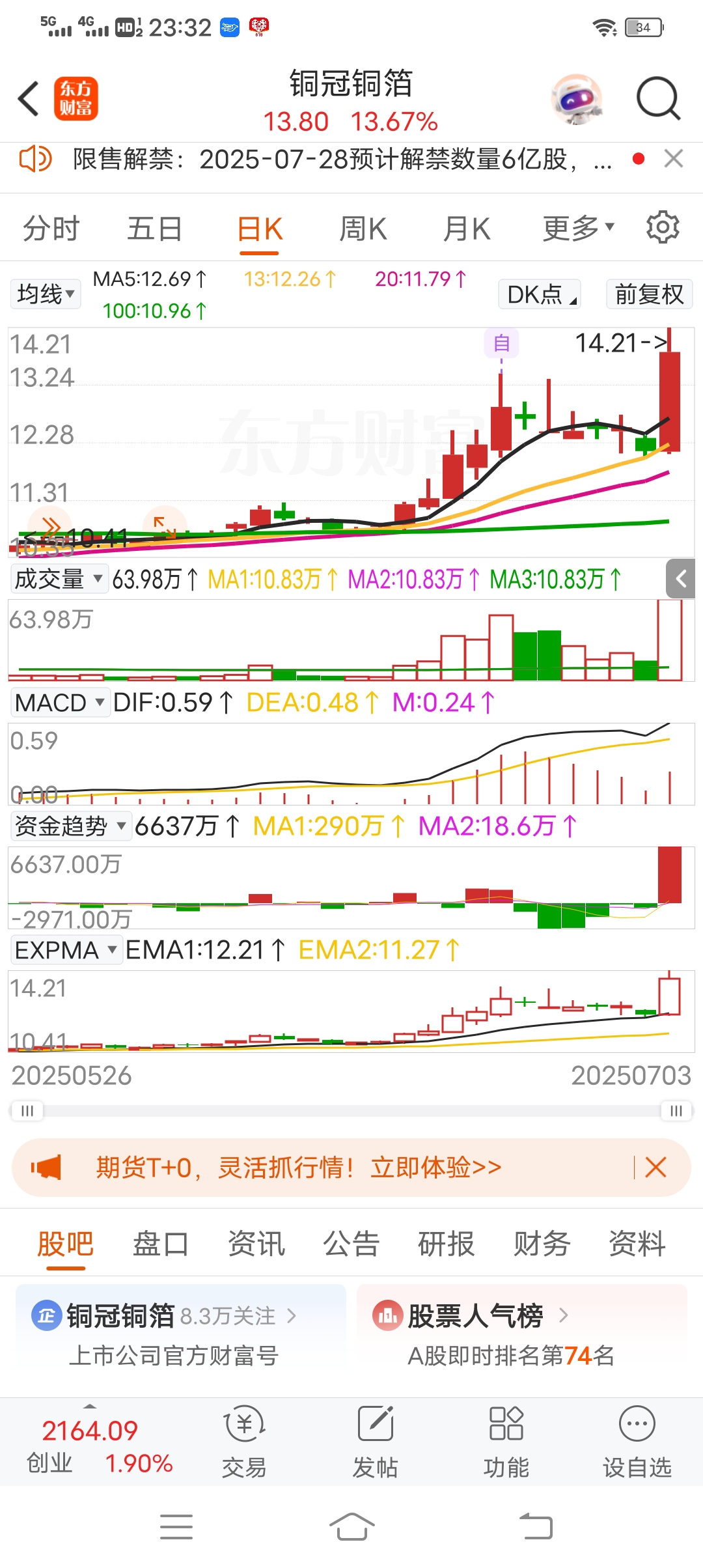
Task: Select the 周K chart tab
Action: 363,229
